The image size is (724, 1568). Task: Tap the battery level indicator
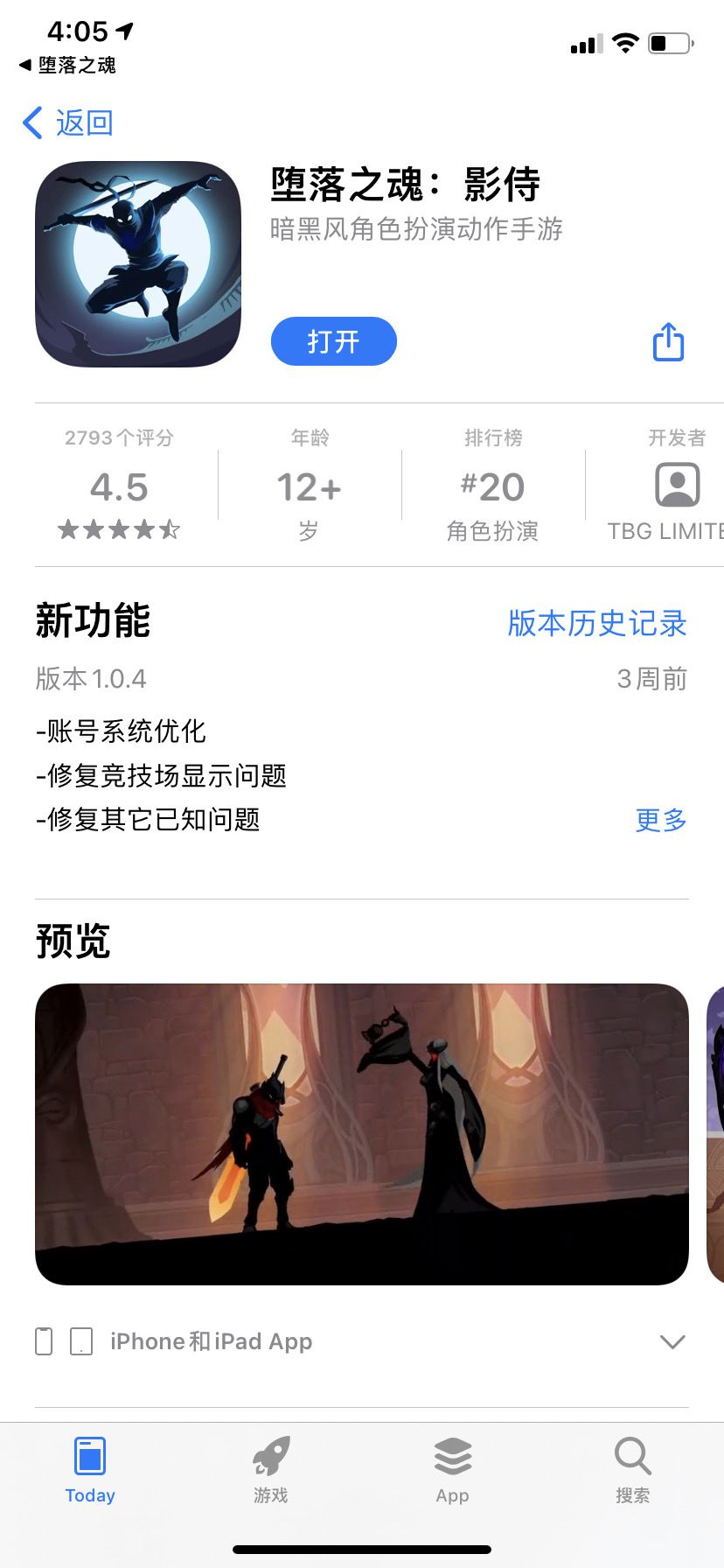click(671, 43)
